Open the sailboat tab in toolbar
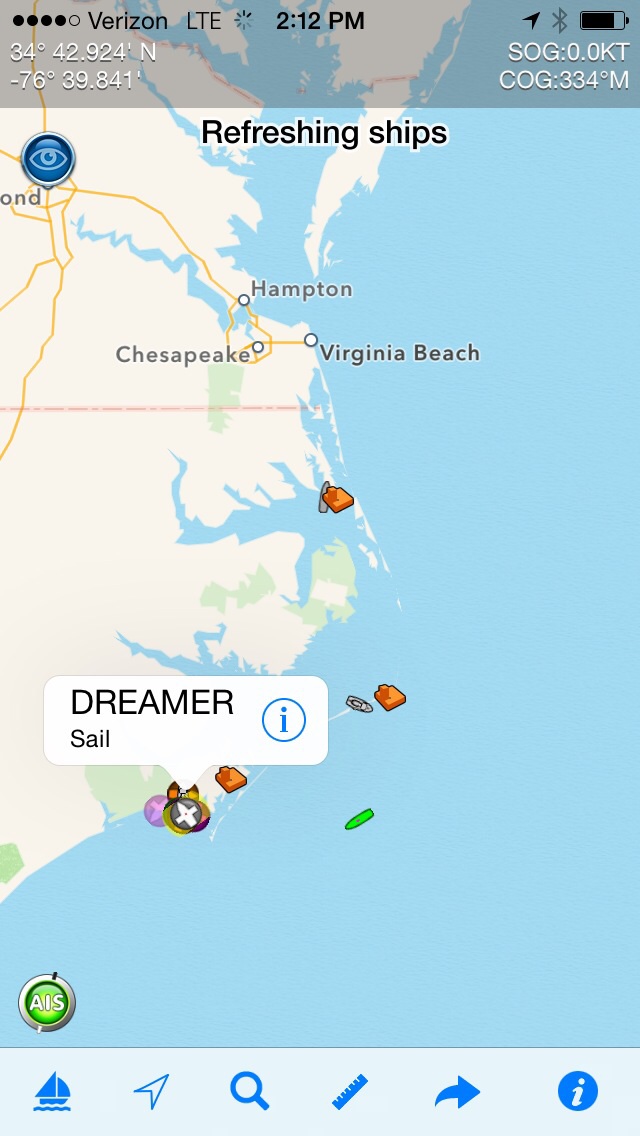 (x=53, y=1092)
